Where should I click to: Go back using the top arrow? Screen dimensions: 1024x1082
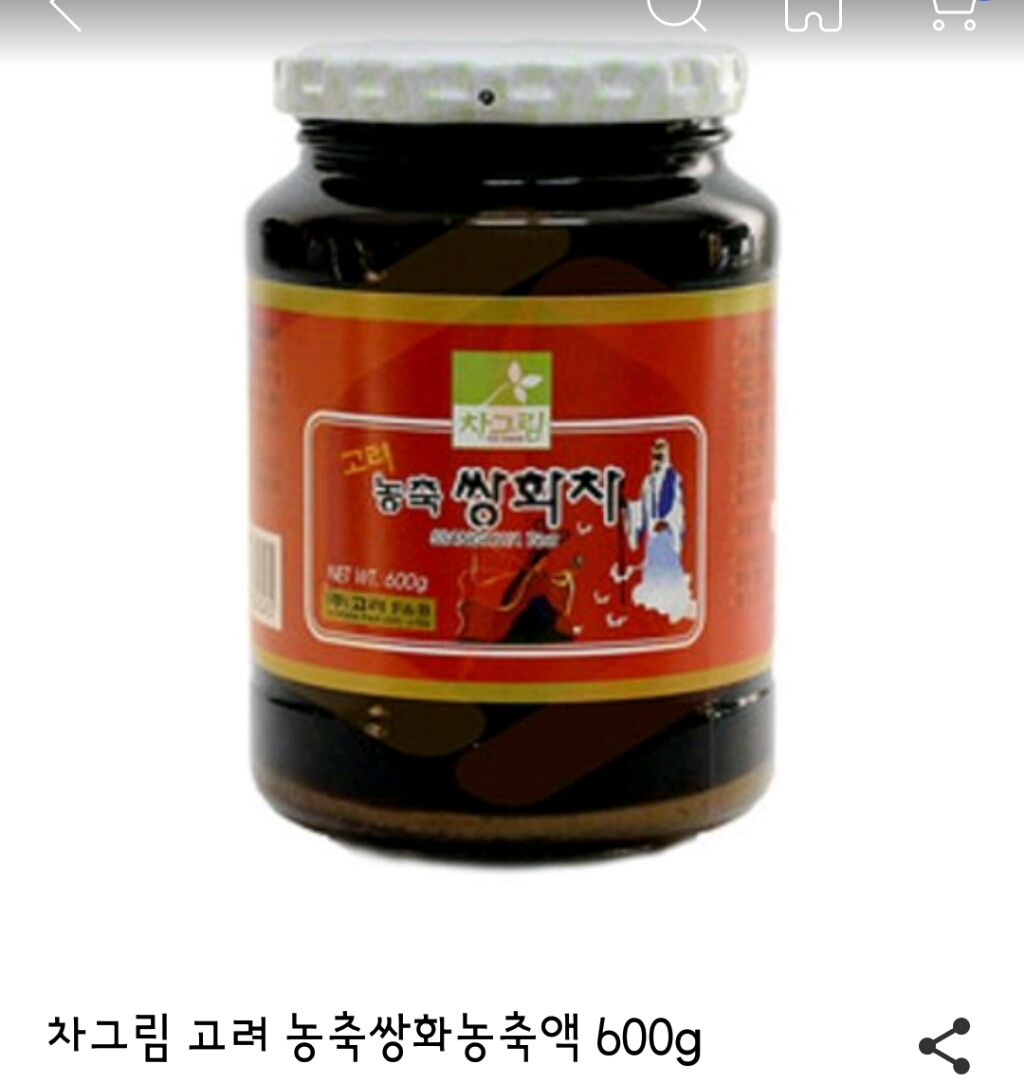click(66, 12)
